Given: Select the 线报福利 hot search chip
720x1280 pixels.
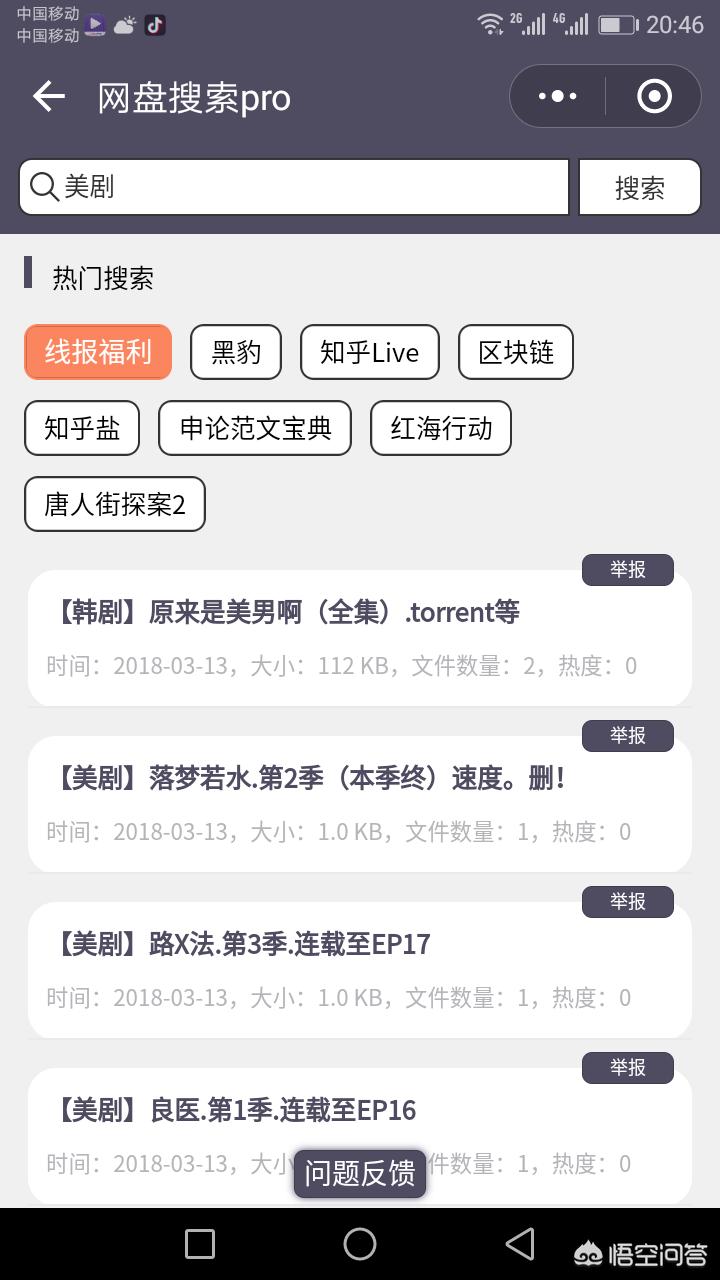Looking at the screenshot, I should pos(98,352).
